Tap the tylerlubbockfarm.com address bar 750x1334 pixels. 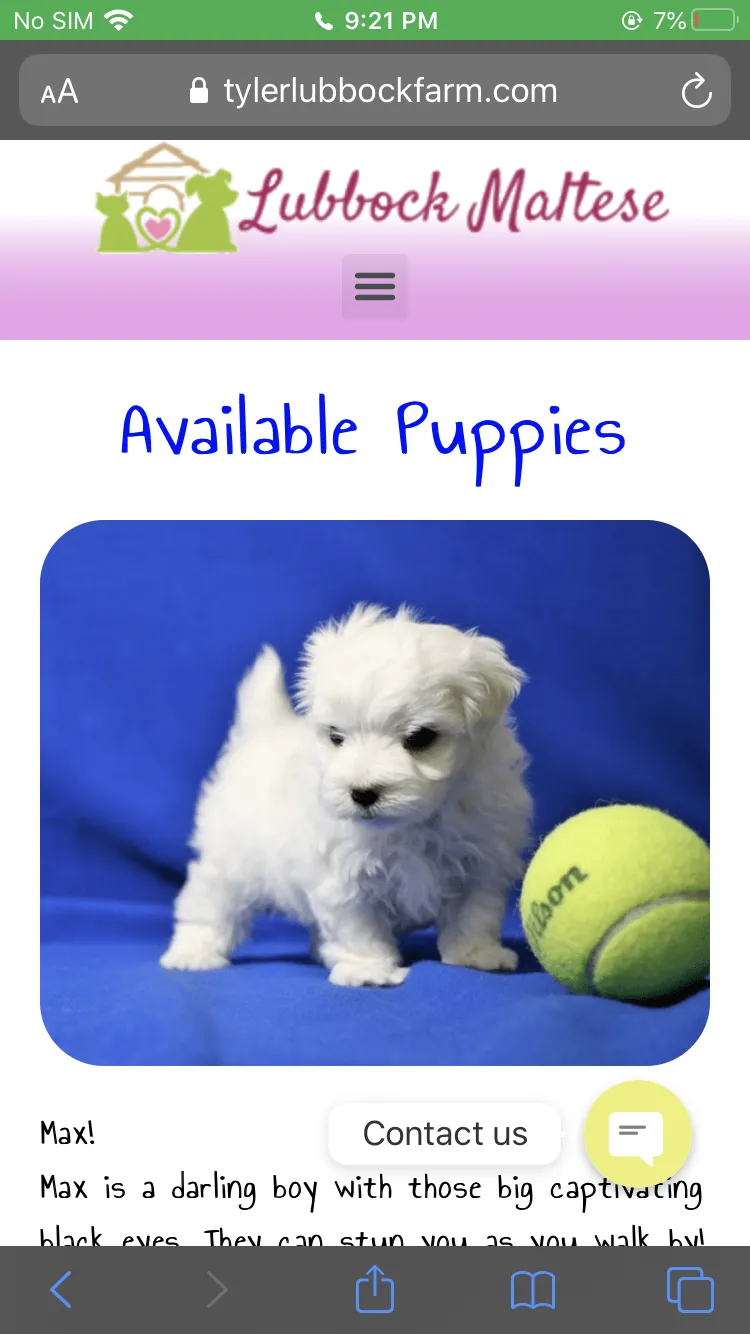[375, 91]
